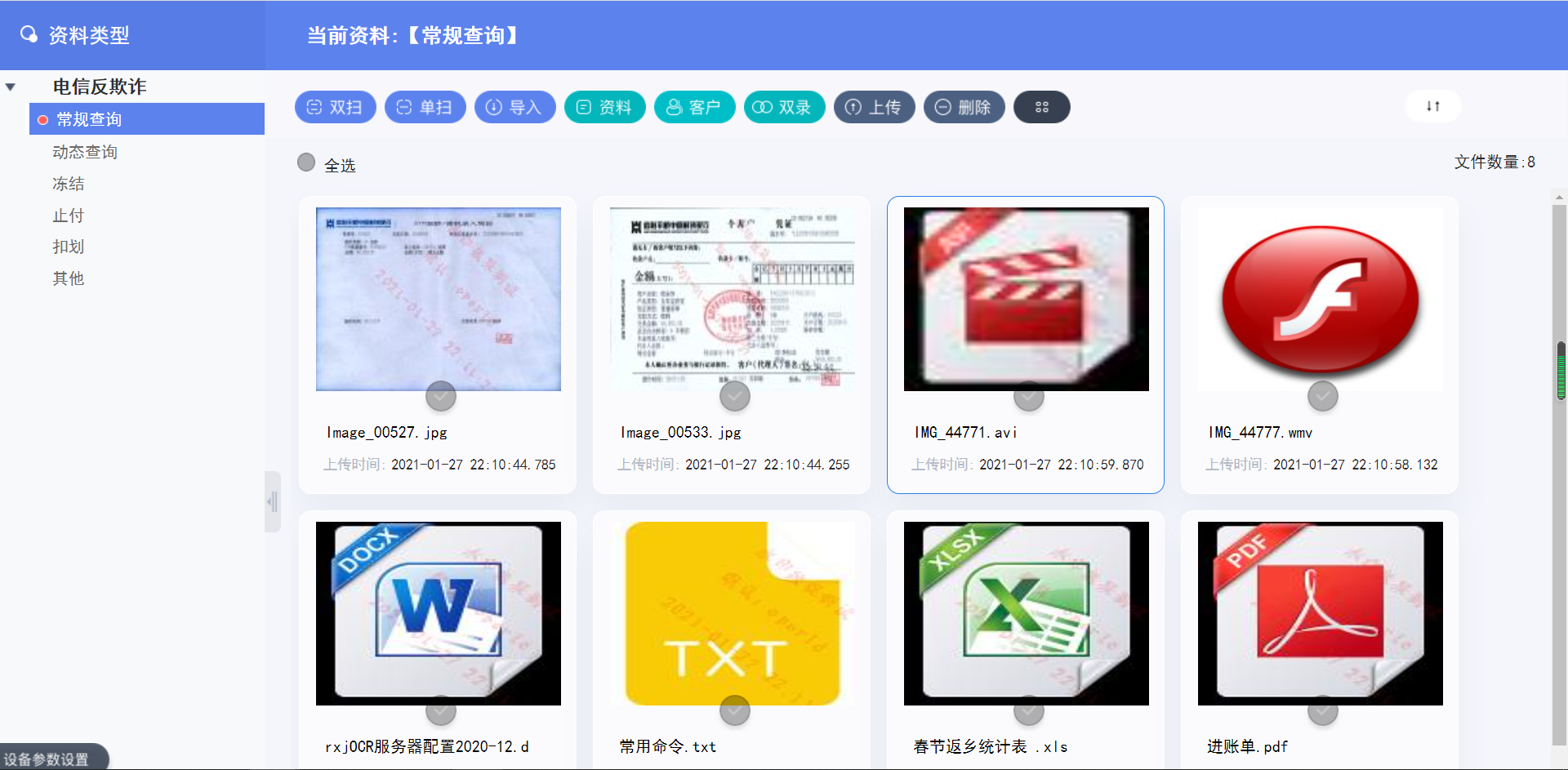Tap the 双扫 button
The height and width of the screenshot is (770, 1568).
(x=335, y=107)
